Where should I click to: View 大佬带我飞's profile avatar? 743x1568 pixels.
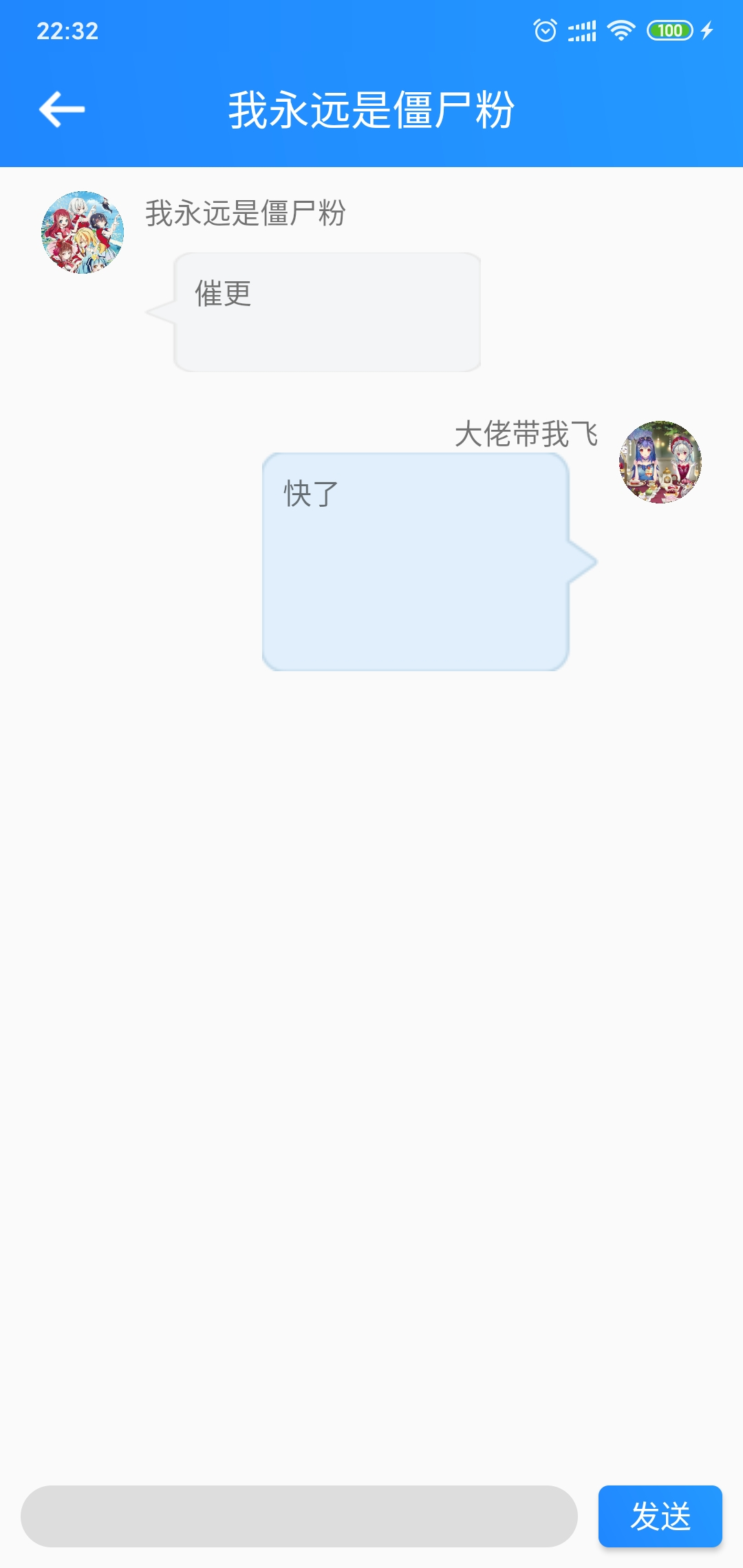[x=660, y=462]
